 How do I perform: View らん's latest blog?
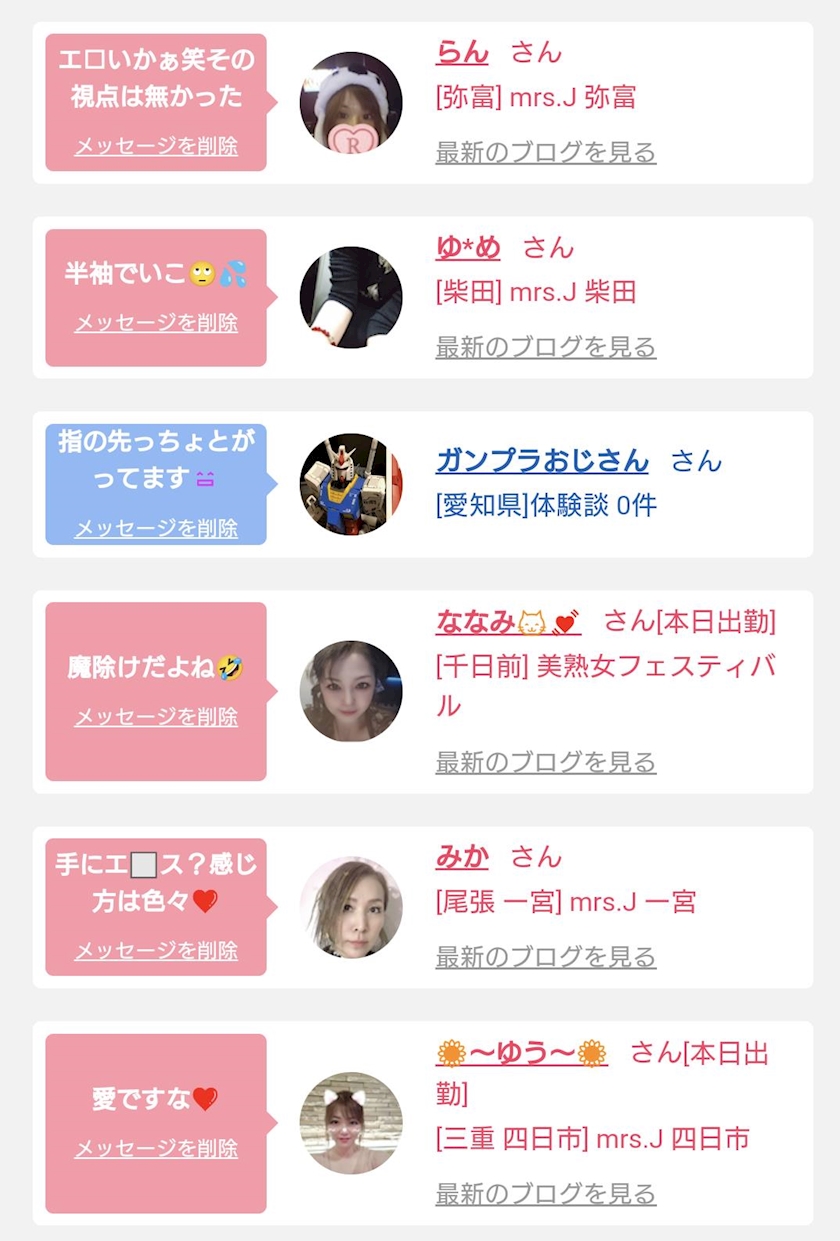click(x=546, y=153)
